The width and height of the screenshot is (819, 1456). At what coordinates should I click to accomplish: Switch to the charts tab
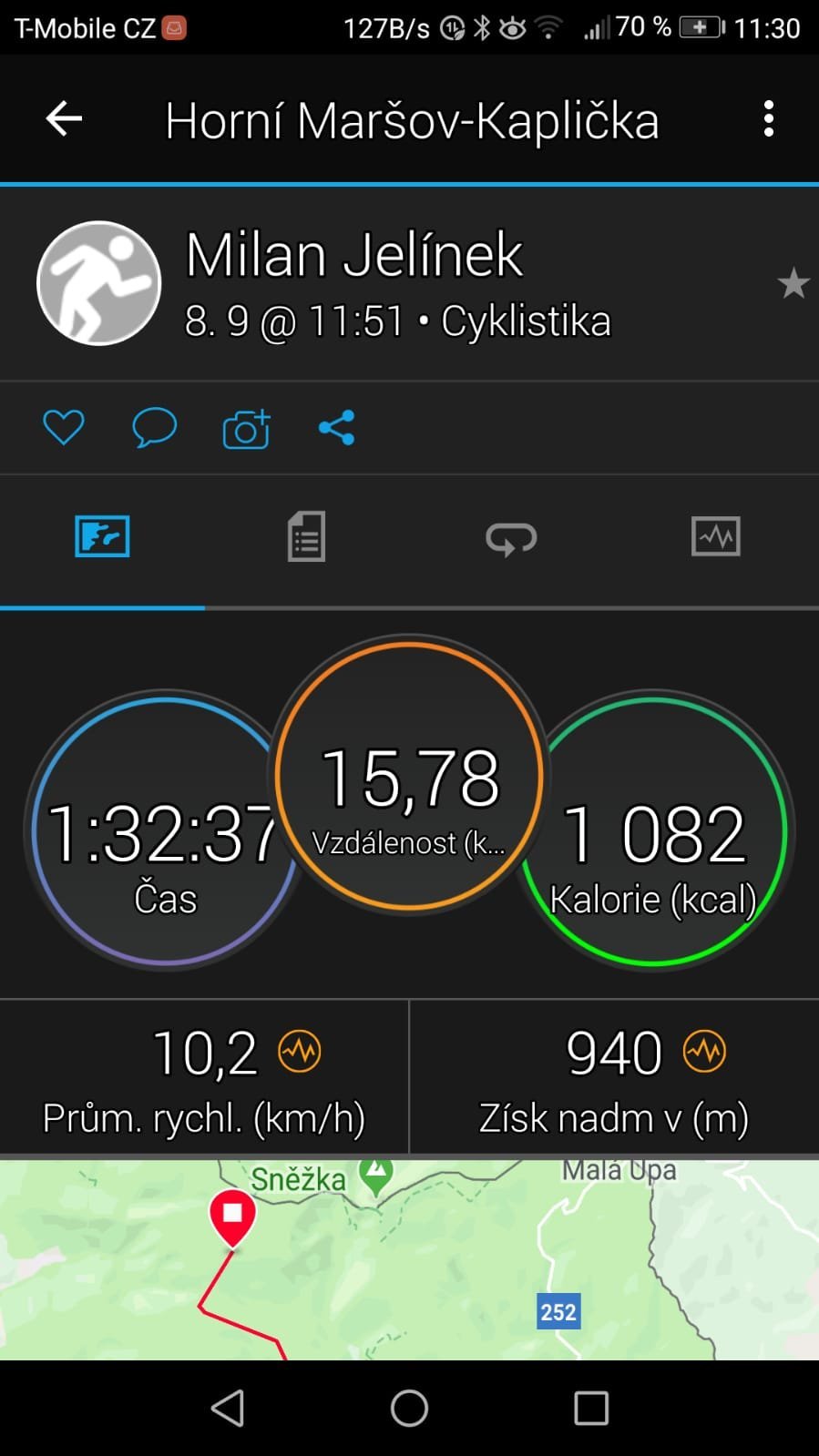(716, 536)
